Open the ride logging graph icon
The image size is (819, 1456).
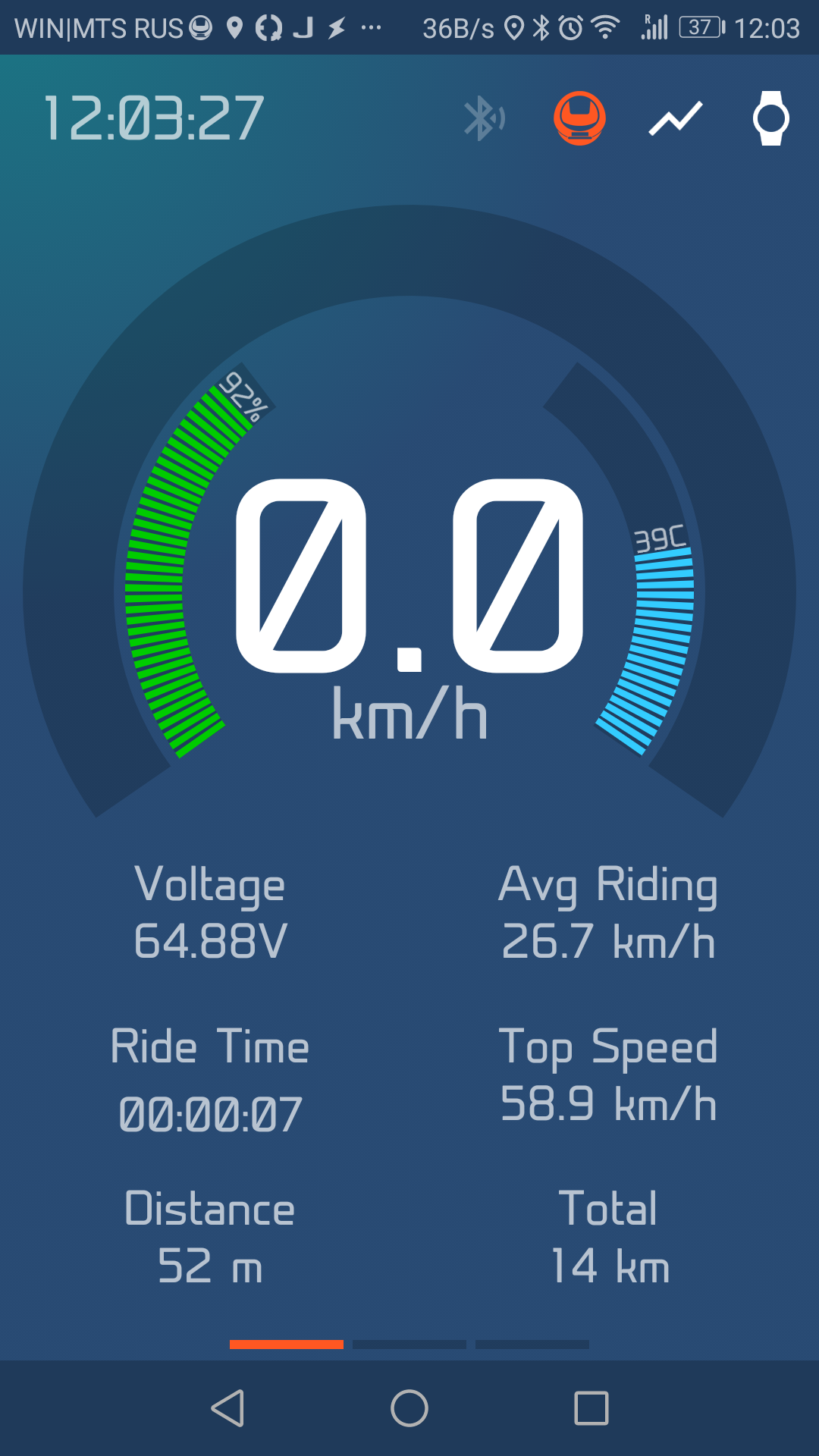pyautogui.click(x=676, y=119)
